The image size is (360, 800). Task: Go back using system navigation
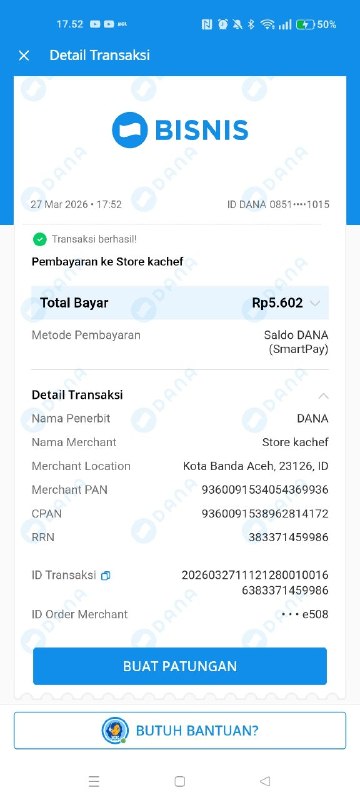(265, 781)
